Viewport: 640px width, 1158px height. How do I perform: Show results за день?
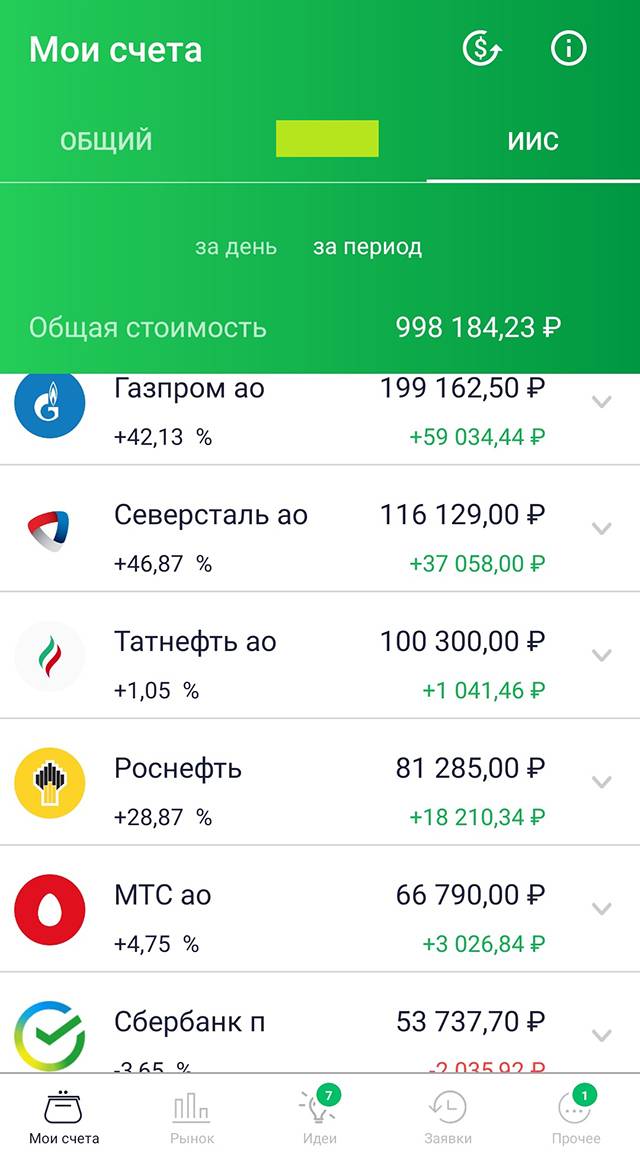click(x=236, y=247)
